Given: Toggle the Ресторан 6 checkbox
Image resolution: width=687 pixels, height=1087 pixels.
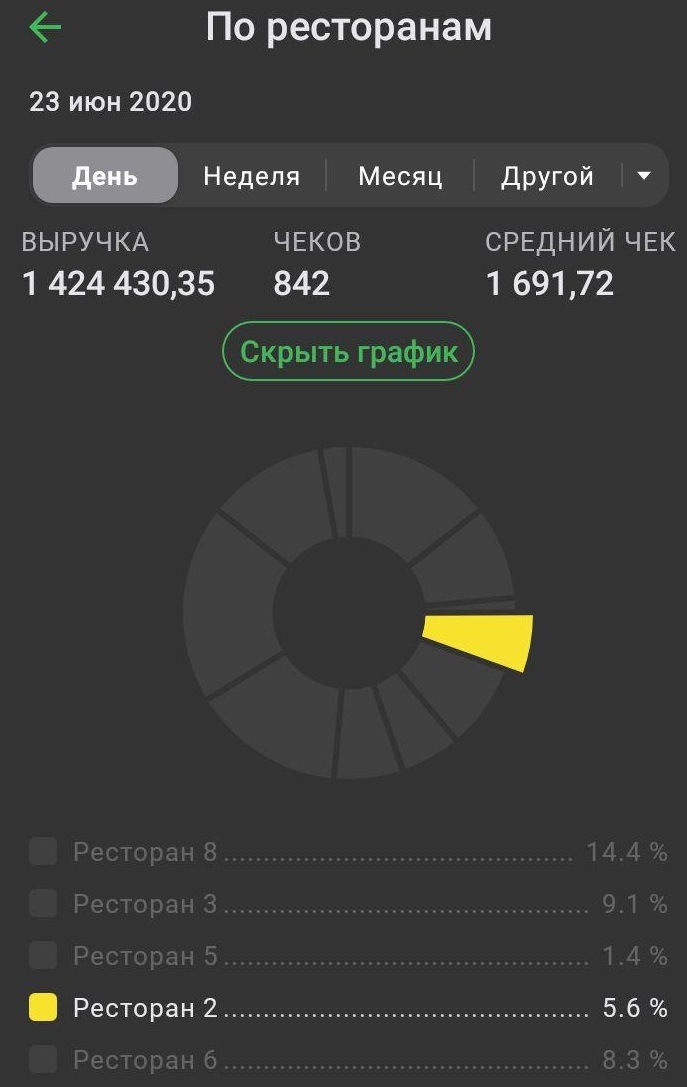Looking at the screenshot, I should coord(43,1058).
